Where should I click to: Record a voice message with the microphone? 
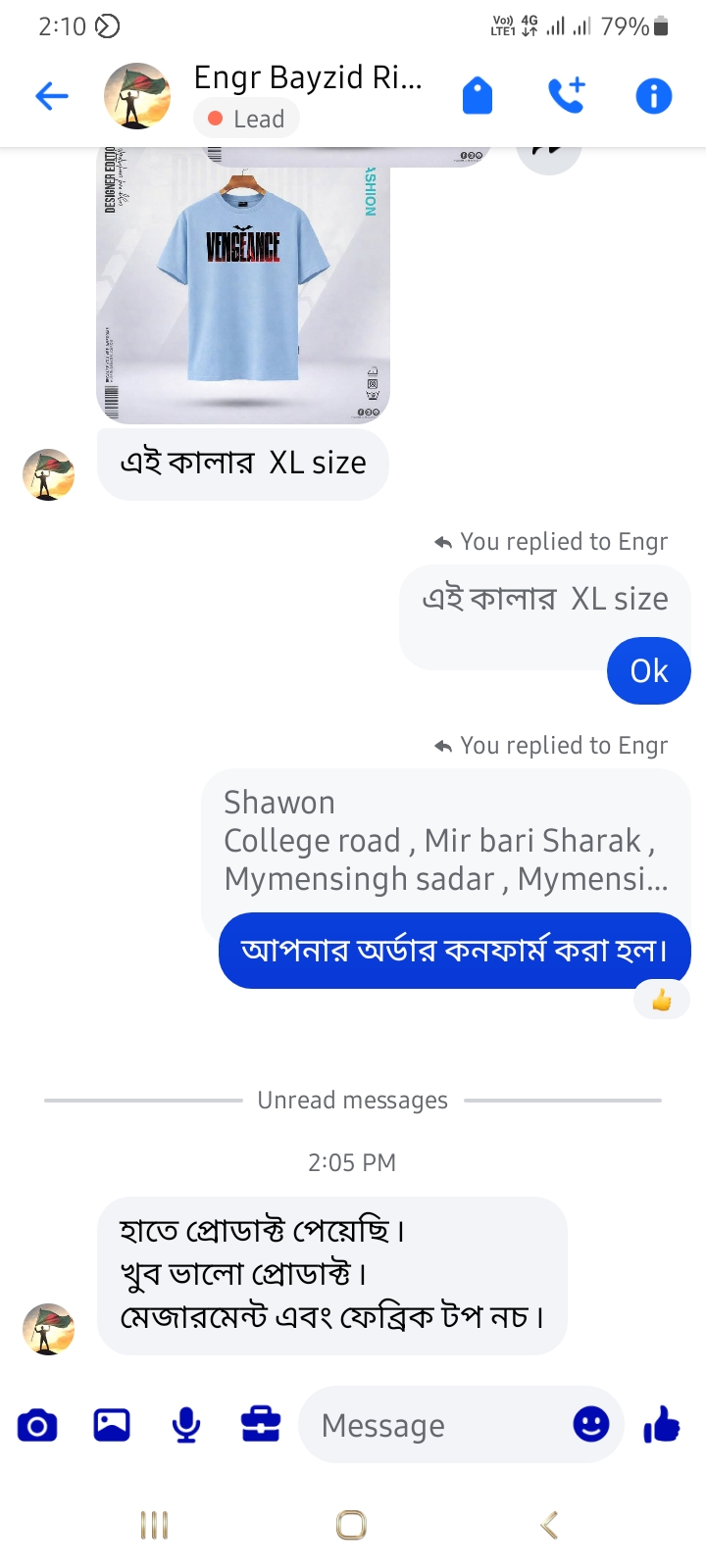click(x=185, y=1426)
